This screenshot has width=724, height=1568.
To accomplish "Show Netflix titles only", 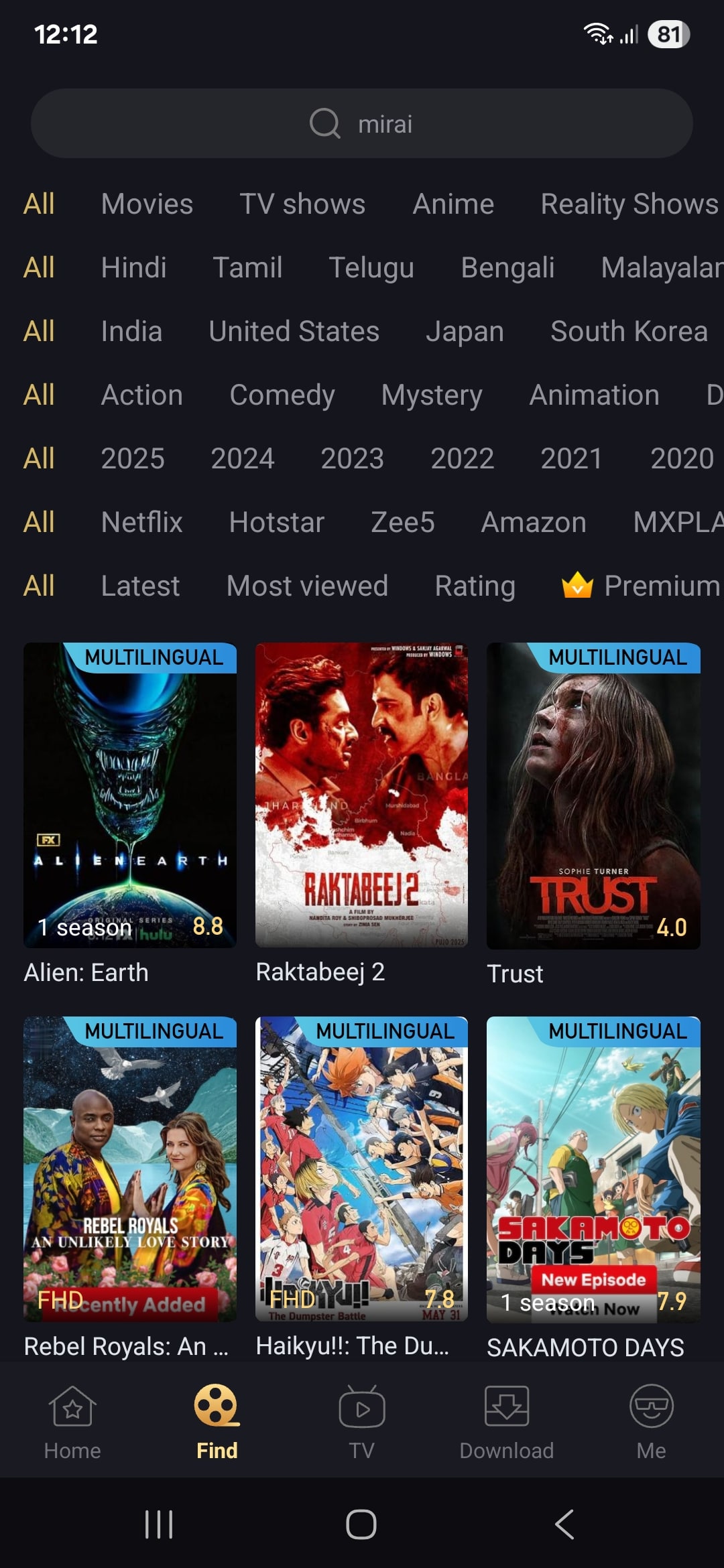I will tap(141, 523).
